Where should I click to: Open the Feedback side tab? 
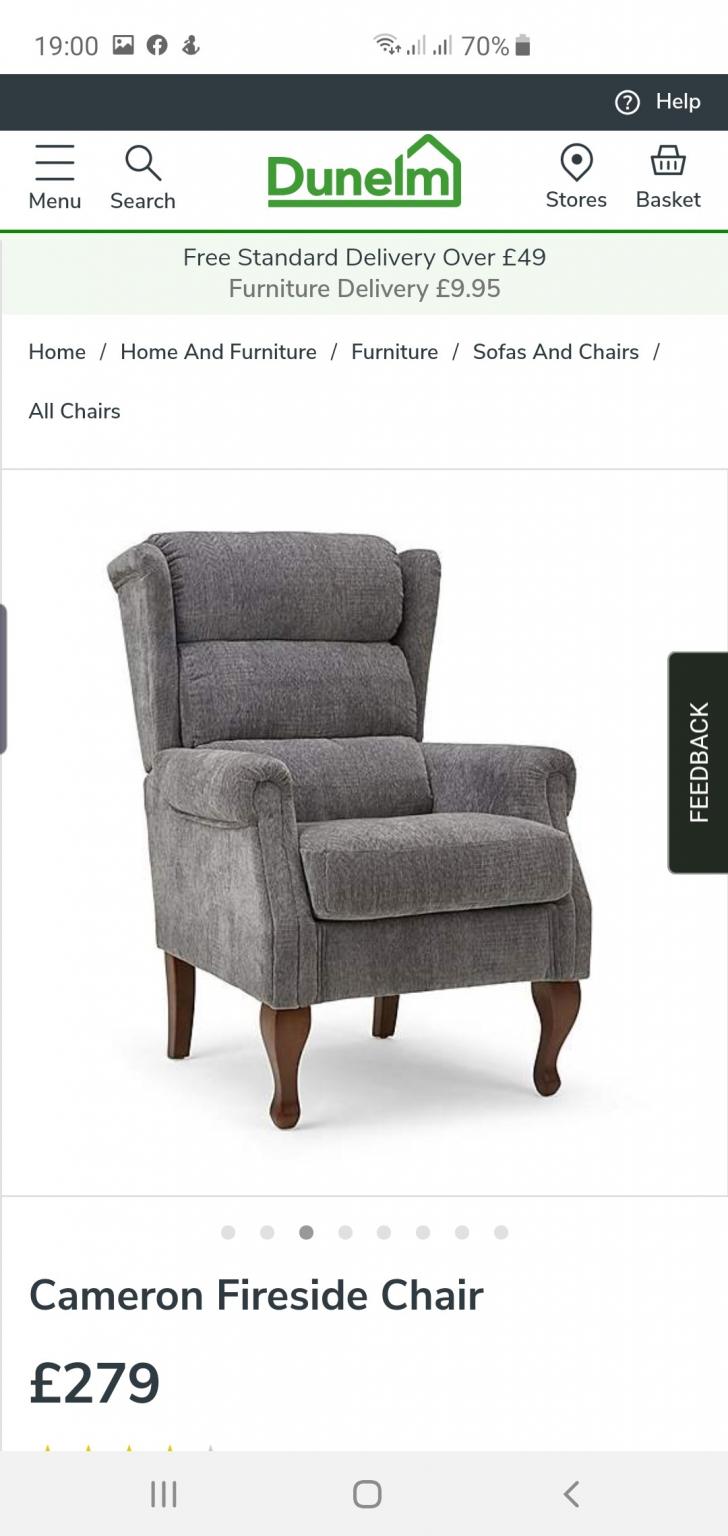[698, 762]
